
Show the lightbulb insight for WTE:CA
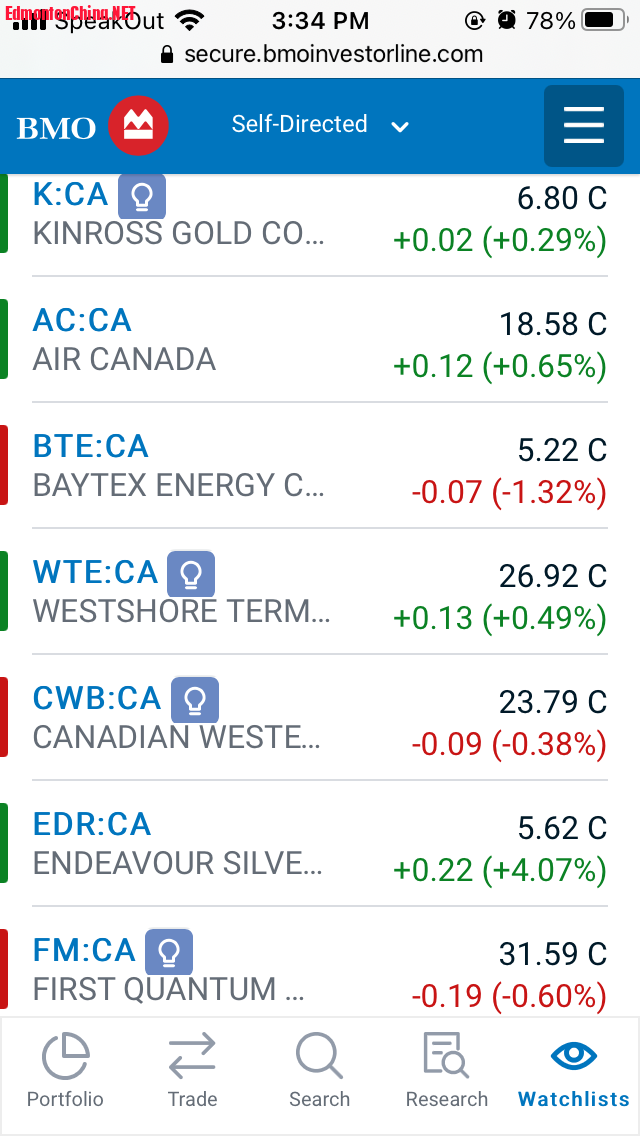tap(191, 574)
